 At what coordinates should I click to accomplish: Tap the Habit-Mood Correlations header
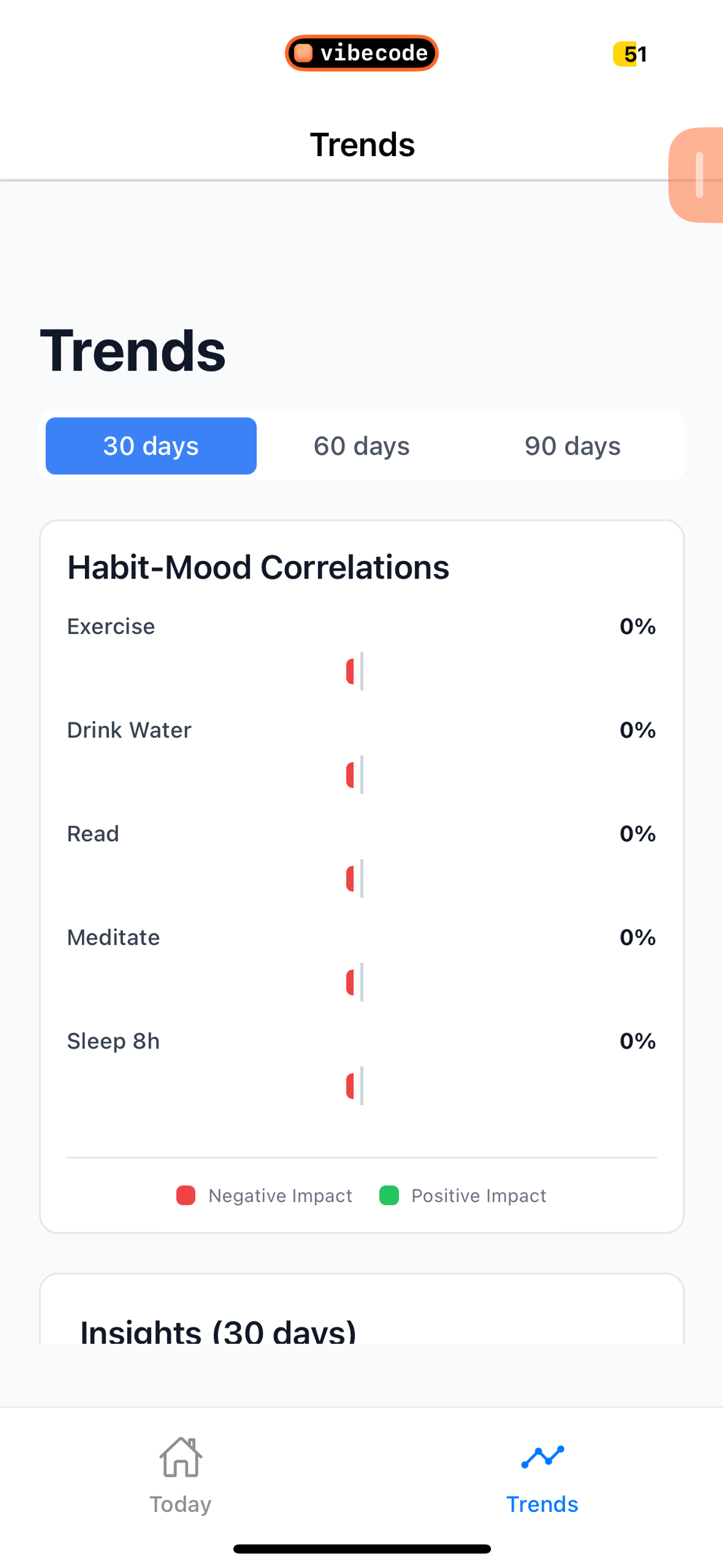(258, 566)
